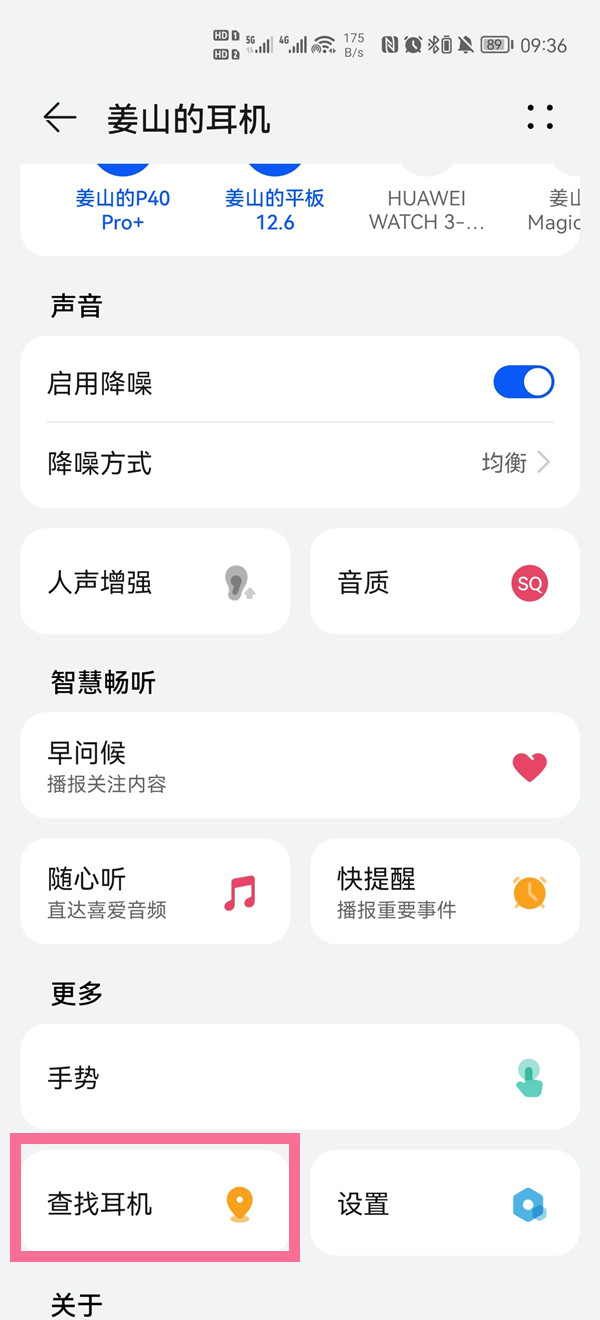The image size is (600, 1320).
Task: Open the four-dot more options menu
Action: [540, 118]
